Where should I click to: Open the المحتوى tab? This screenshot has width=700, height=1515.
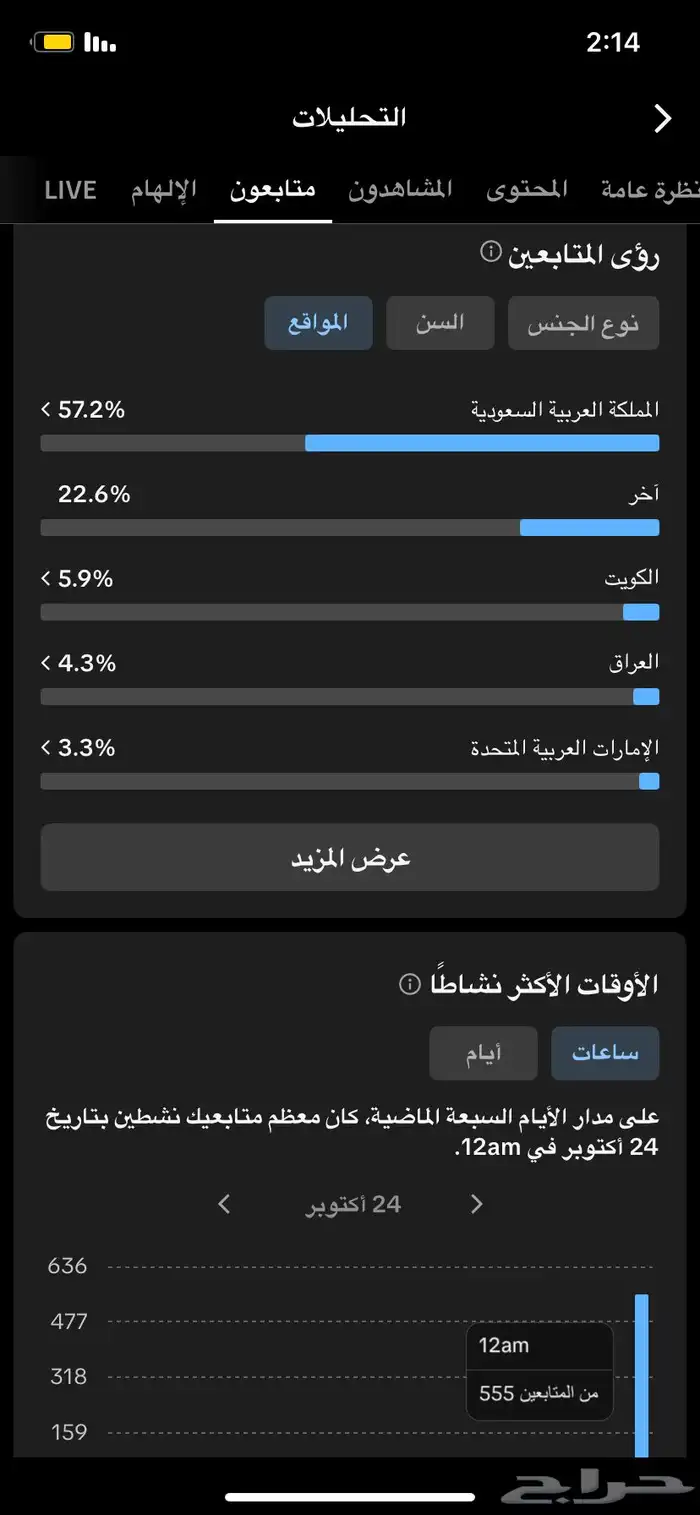coord(527,189)
